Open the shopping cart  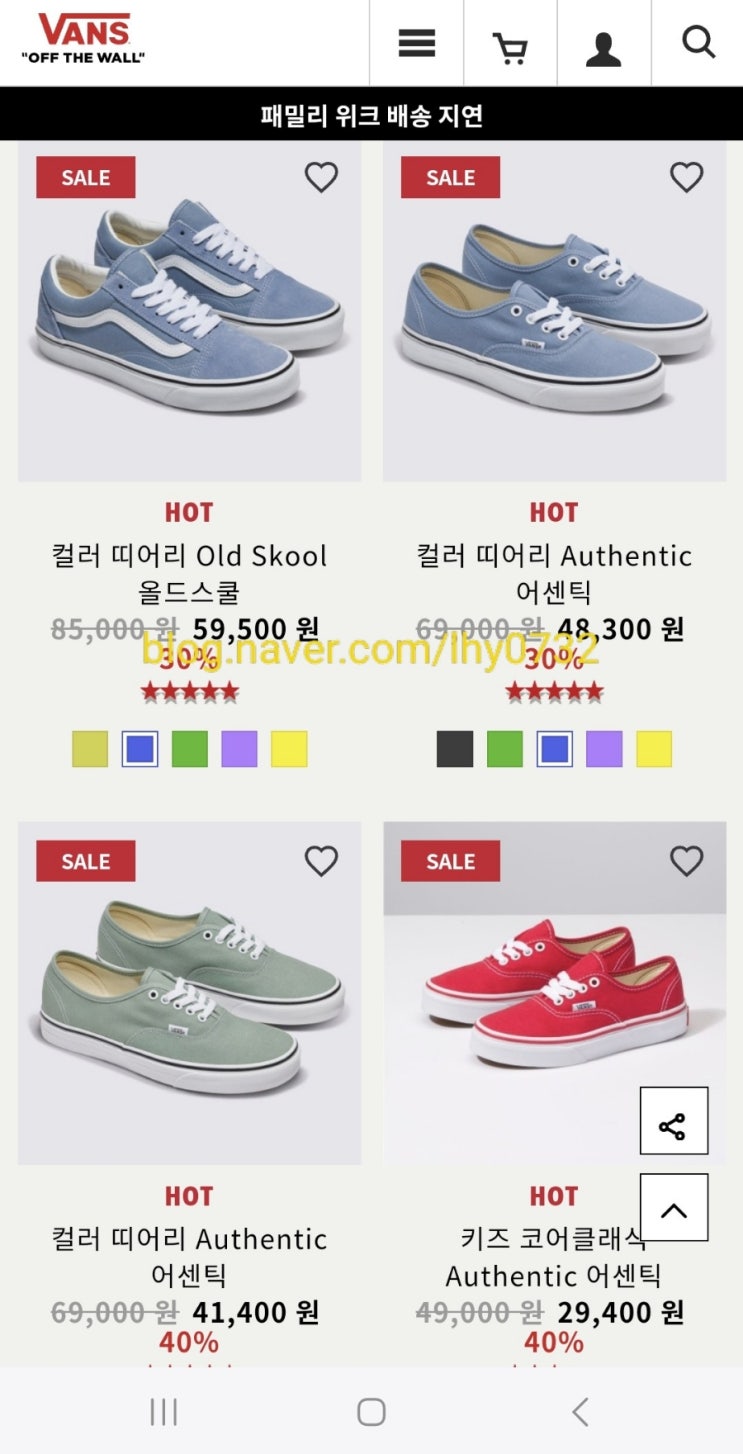coord(510,45)
